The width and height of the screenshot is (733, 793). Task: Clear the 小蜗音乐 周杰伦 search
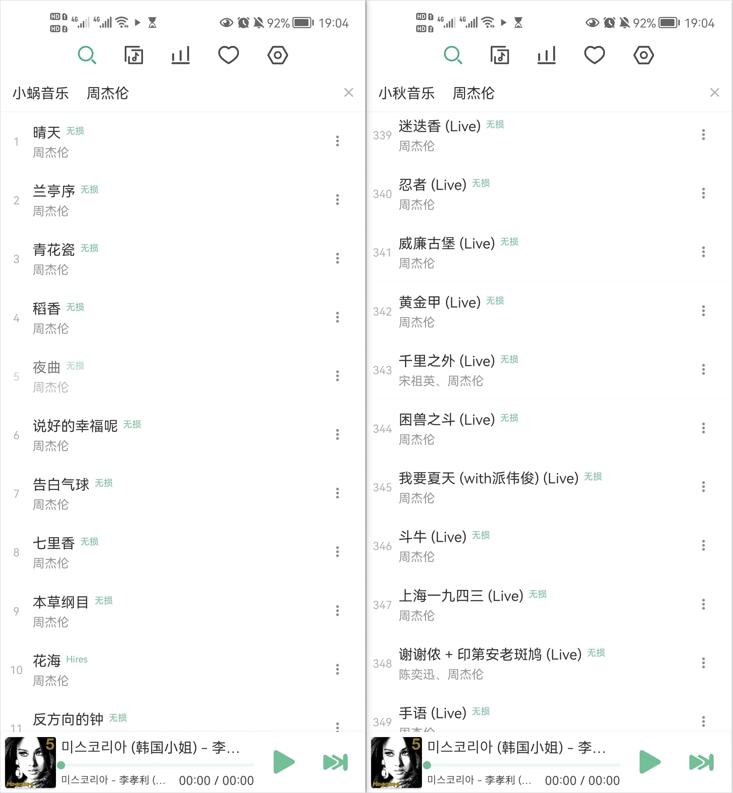pos(348,93)
